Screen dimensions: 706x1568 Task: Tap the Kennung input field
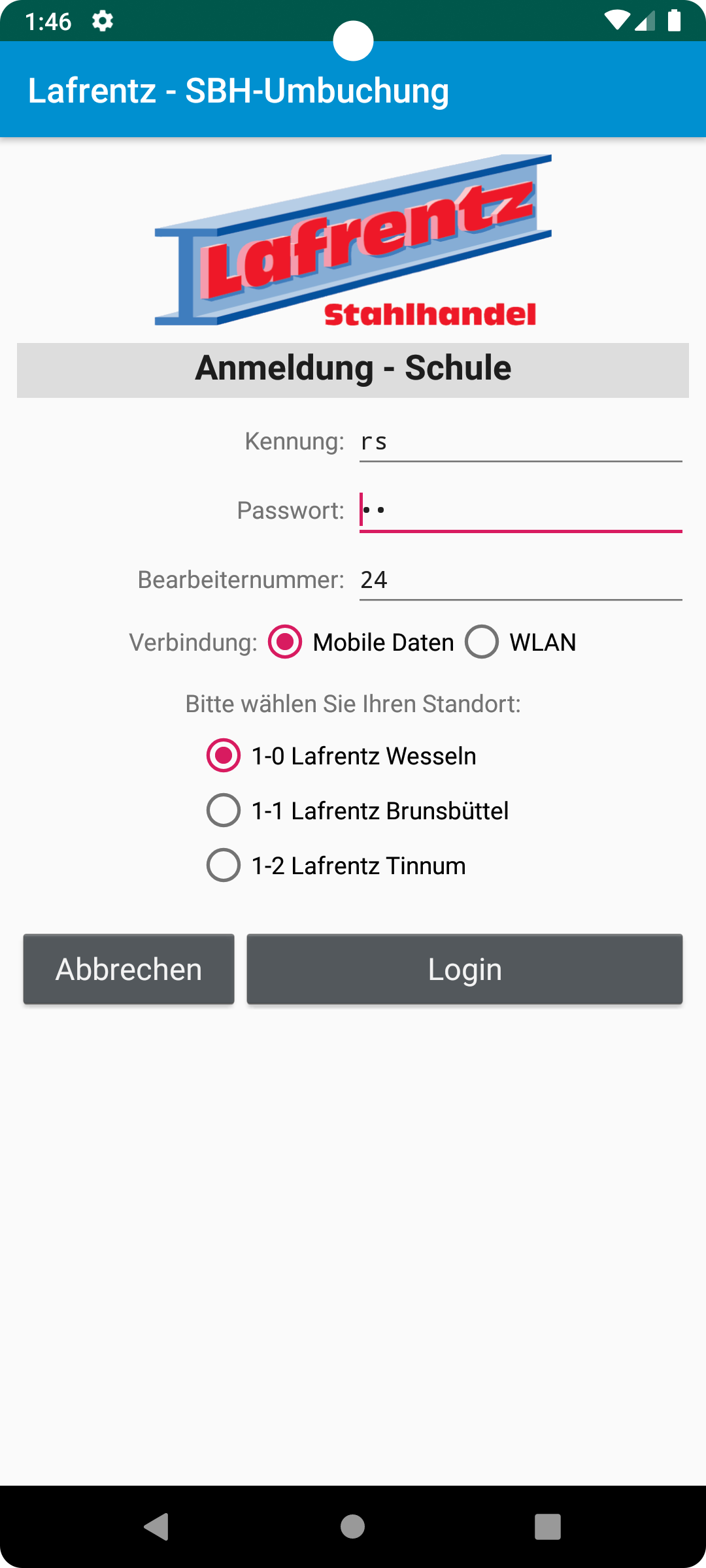[x=520, y=442]
